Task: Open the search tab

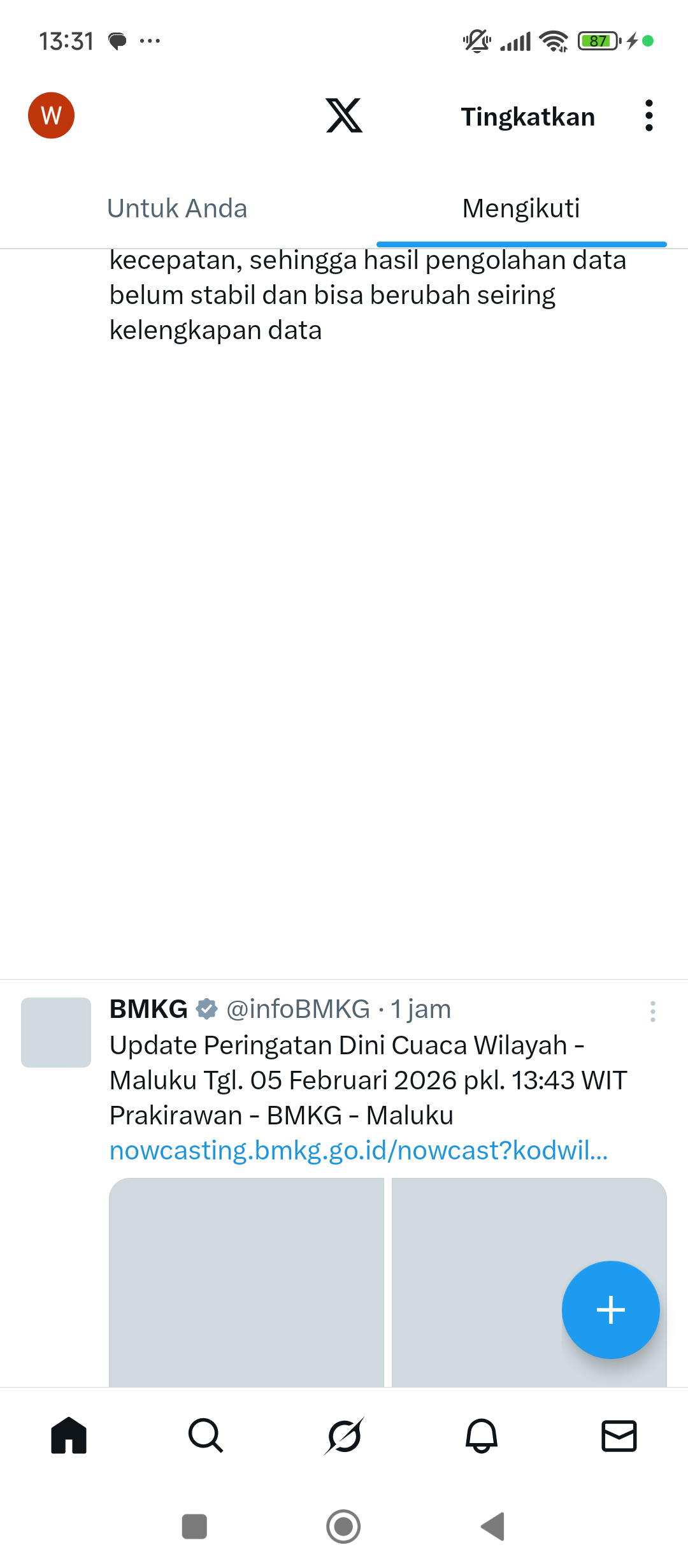Action: pos(206,1436)
